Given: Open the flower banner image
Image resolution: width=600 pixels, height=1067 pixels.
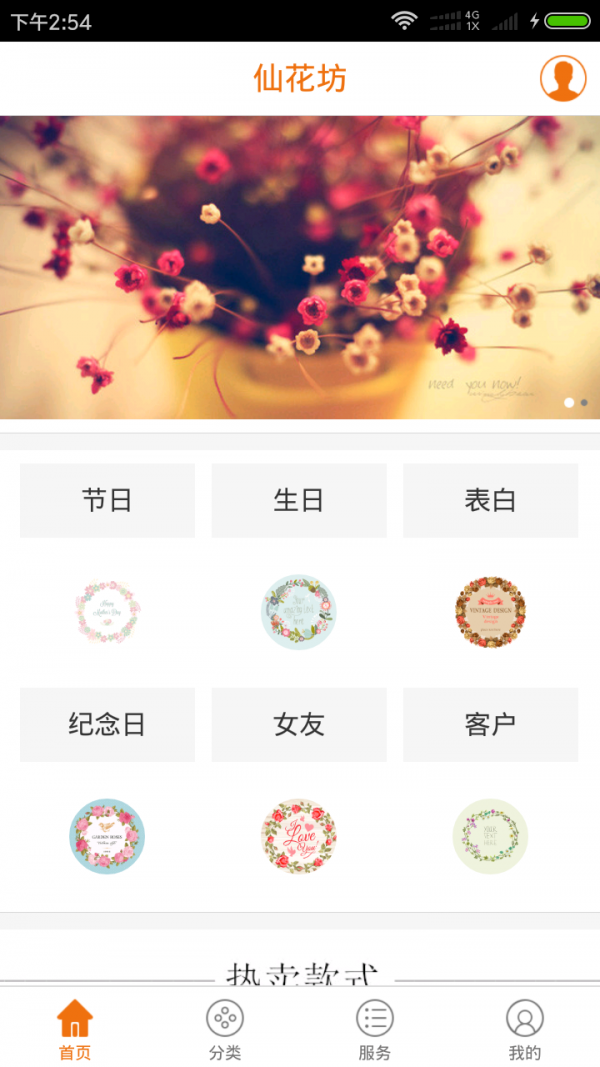Looking at the screenshot, I should [300, 267].
